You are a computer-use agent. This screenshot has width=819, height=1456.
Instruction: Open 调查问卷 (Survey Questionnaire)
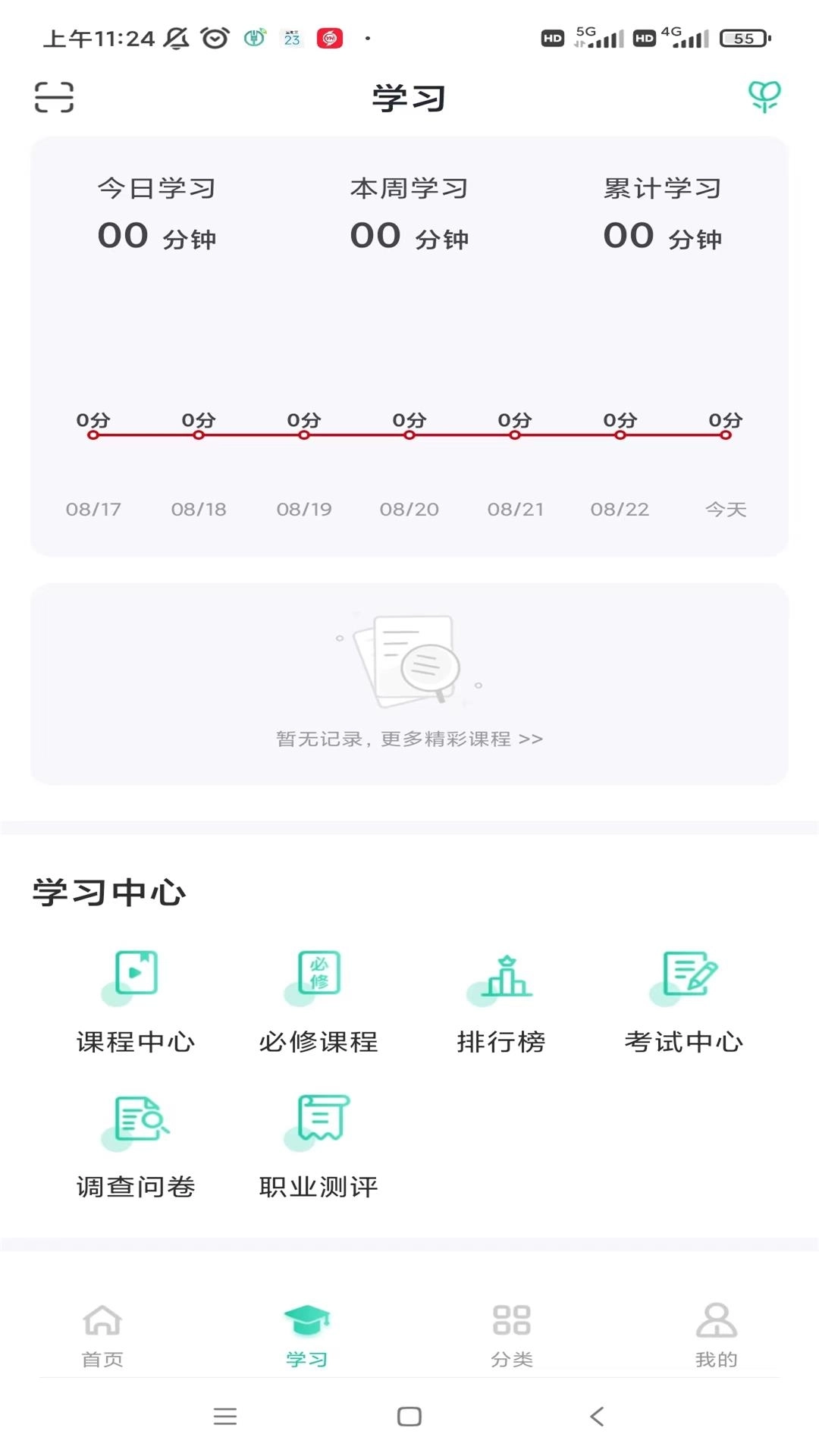(136, 1141)
